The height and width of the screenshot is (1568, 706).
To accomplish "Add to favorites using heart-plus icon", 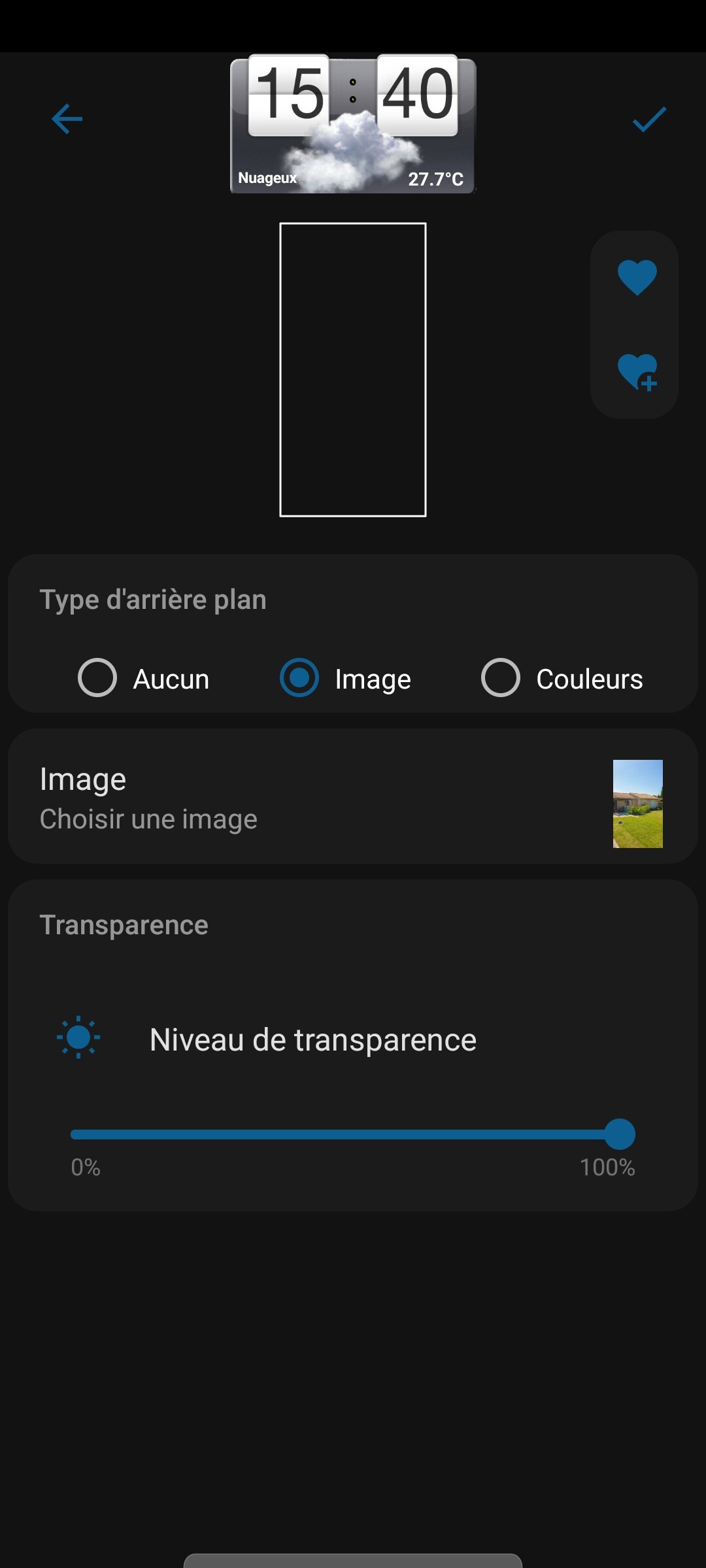I will 637,372.
